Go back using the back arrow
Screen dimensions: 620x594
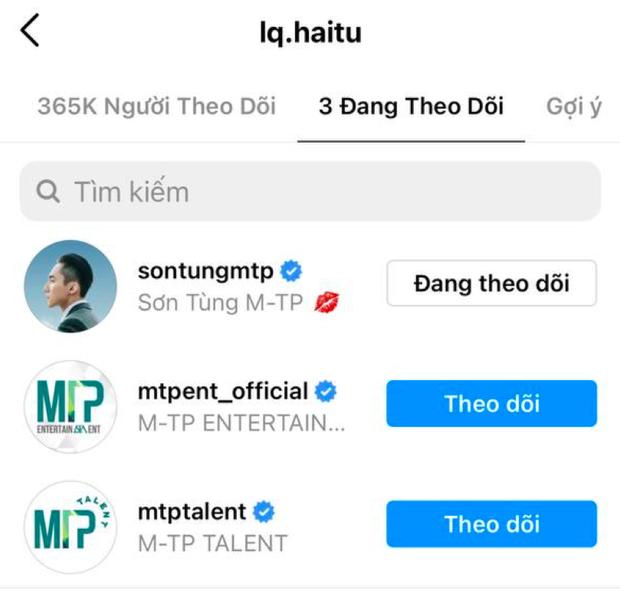click(x=30, y=31)
